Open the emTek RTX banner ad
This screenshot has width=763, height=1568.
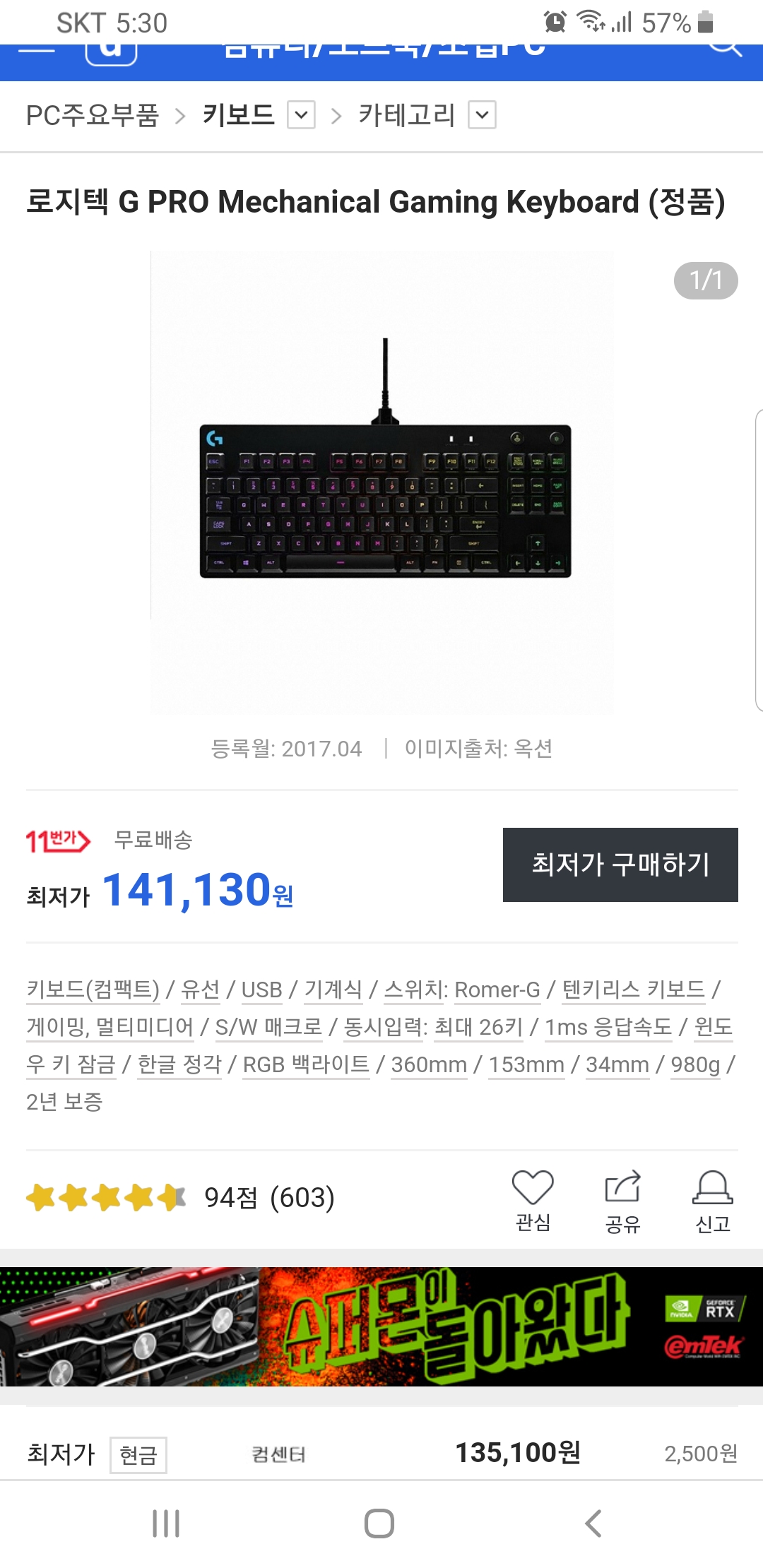(381, 1326)
